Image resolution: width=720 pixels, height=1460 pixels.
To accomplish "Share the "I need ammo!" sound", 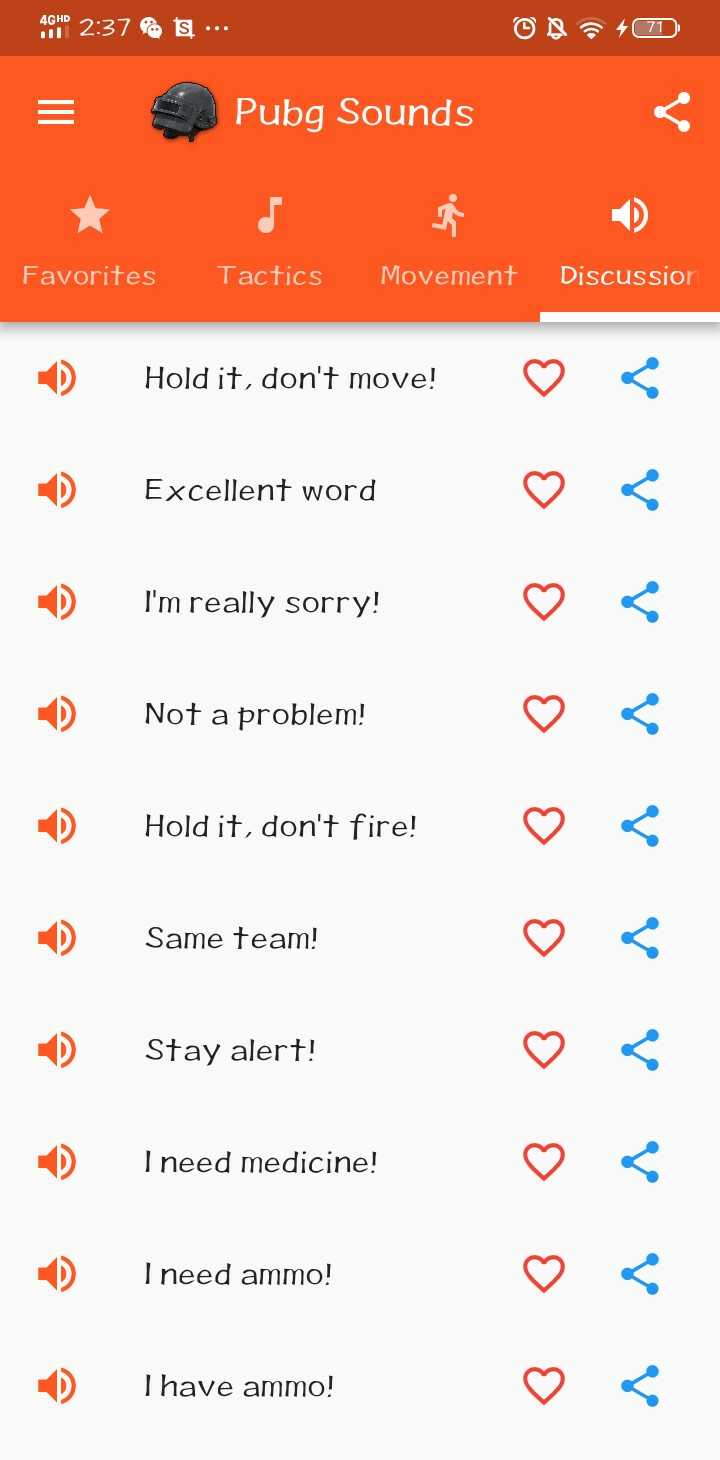I will point(640,1274).
